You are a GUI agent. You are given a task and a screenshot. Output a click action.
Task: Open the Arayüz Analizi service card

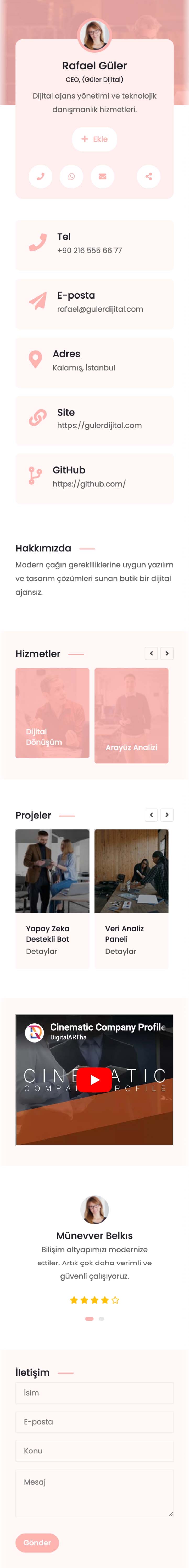pos(131,715)
